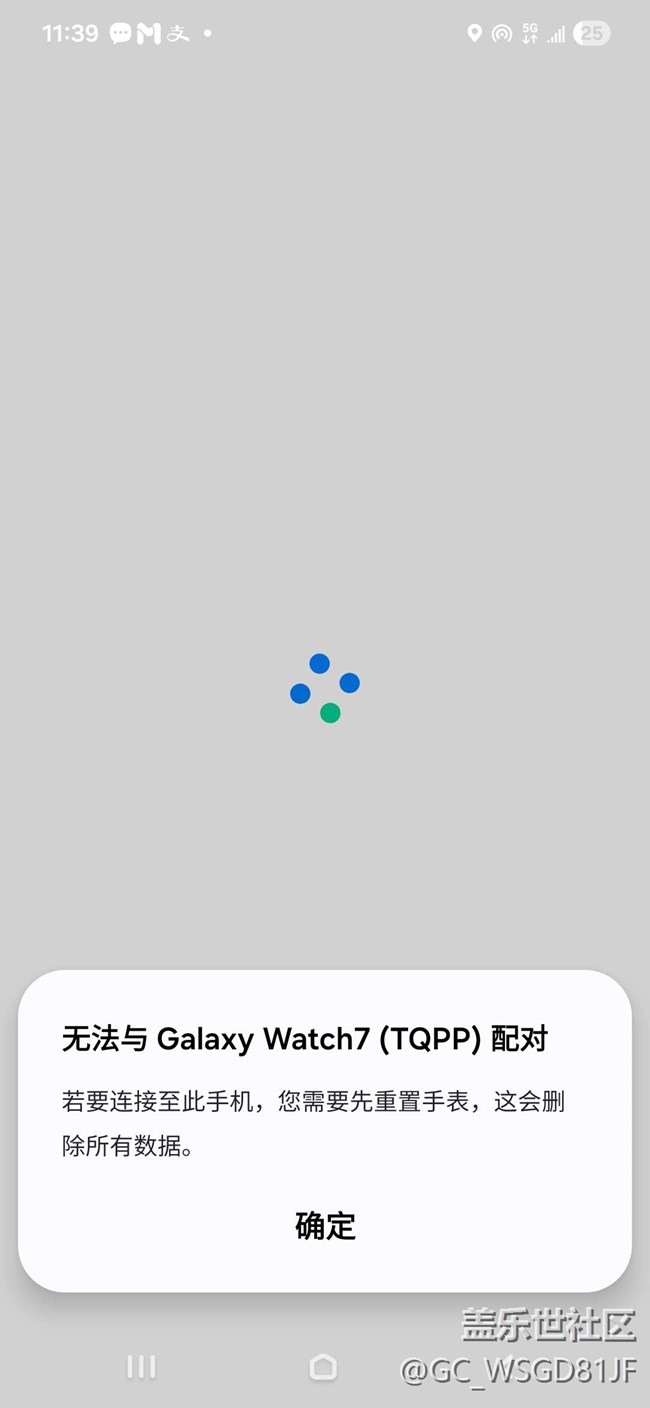Open recent apps from navigation bar
Screen dimensions: 650x1408
[141, 1367]
